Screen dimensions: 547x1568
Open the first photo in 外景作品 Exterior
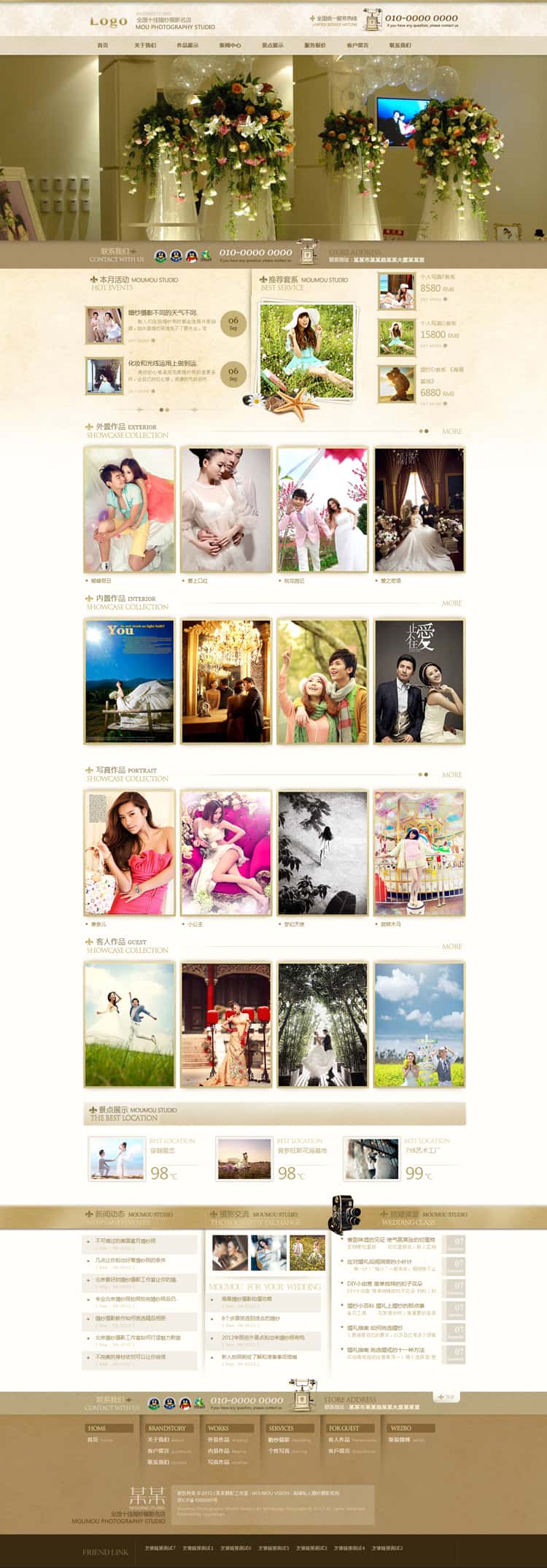[x=130, y=510]
